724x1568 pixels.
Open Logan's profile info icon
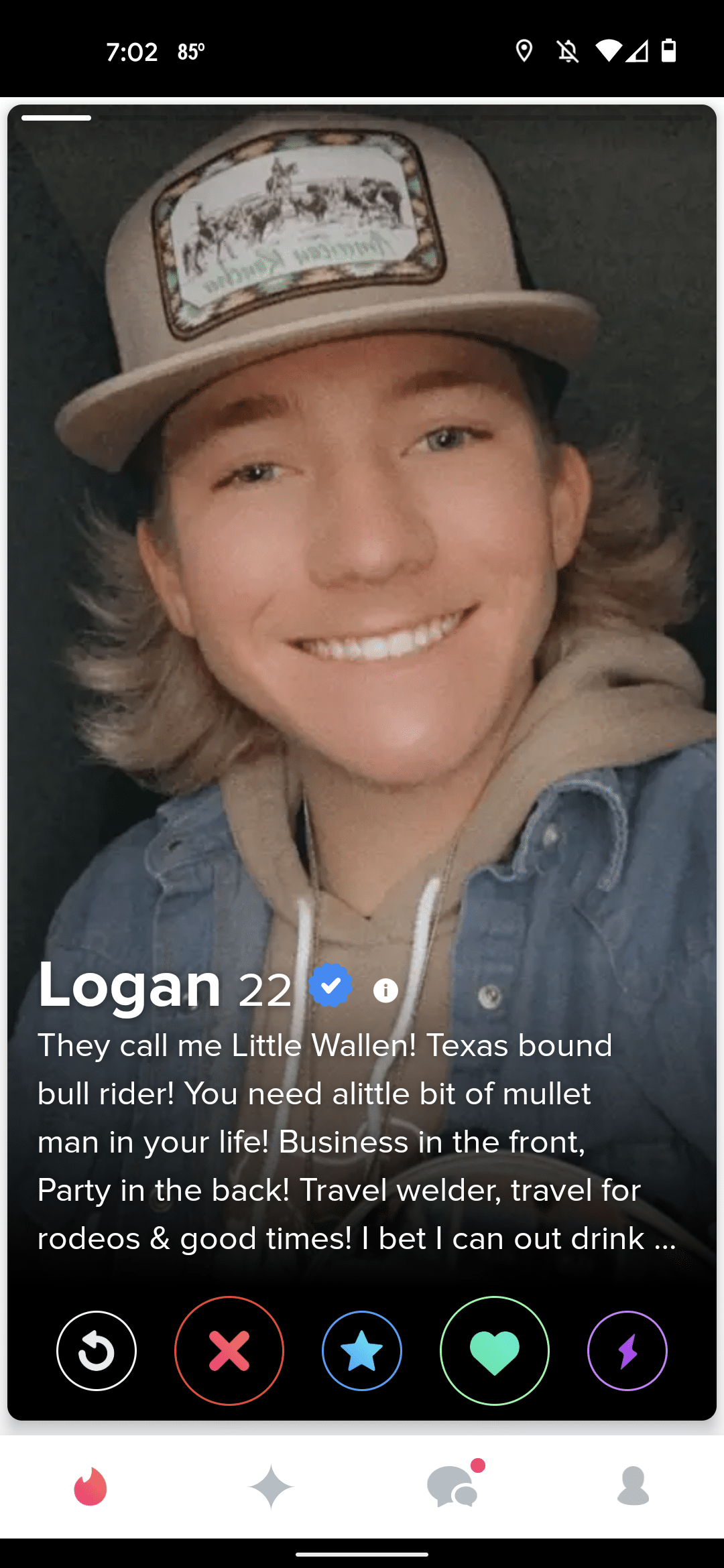tap(385, 990)
